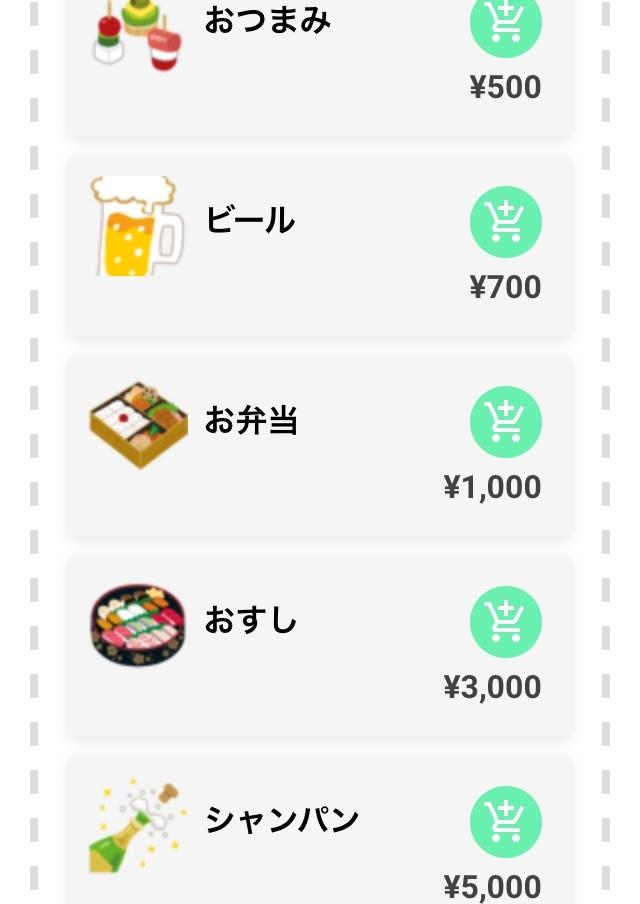Add おすし to the cart

pyautogui.click(x=506, y=622)
